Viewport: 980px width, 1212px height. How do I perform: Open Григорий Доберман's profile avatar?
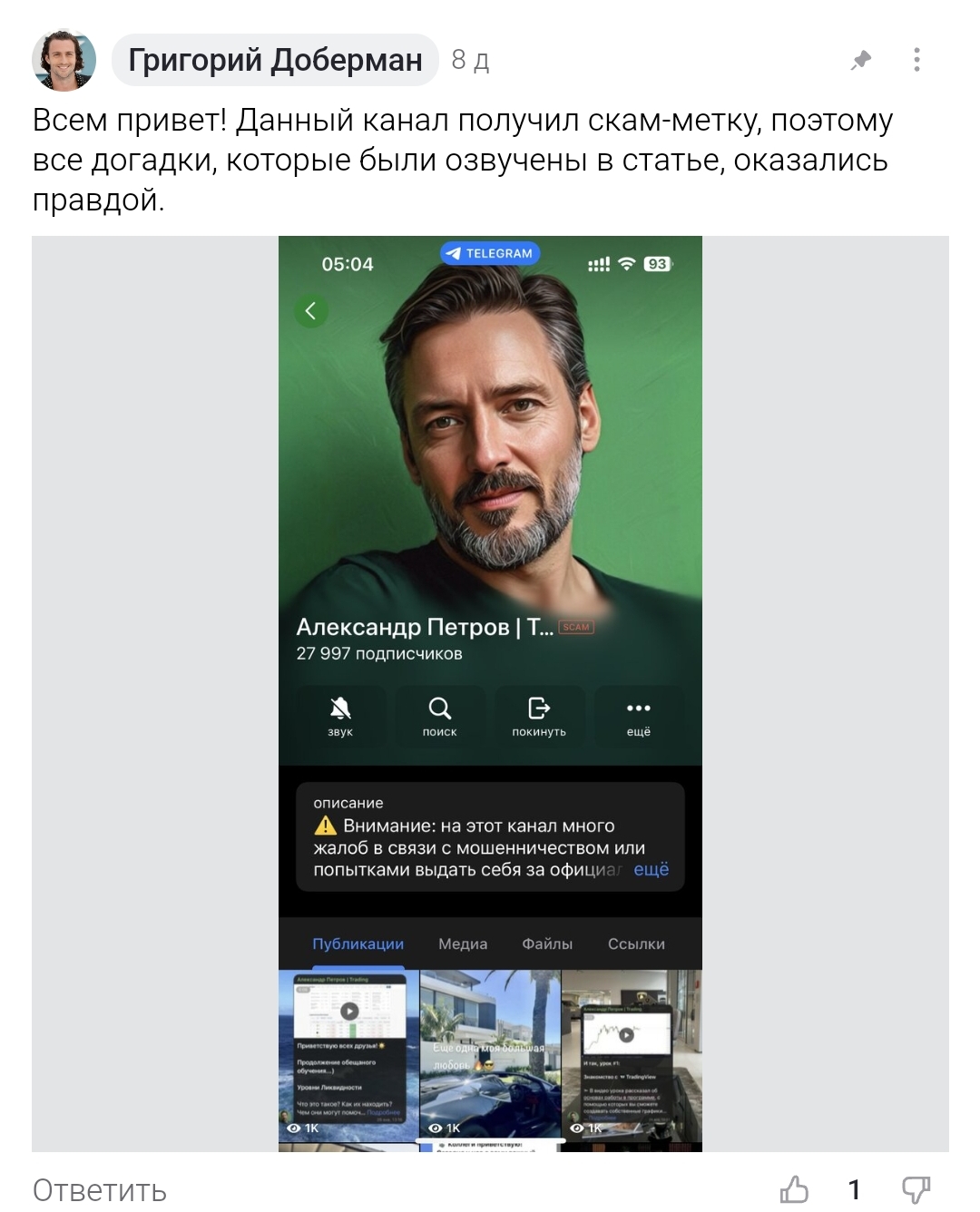pyautogui.click(x=64, y=60)
